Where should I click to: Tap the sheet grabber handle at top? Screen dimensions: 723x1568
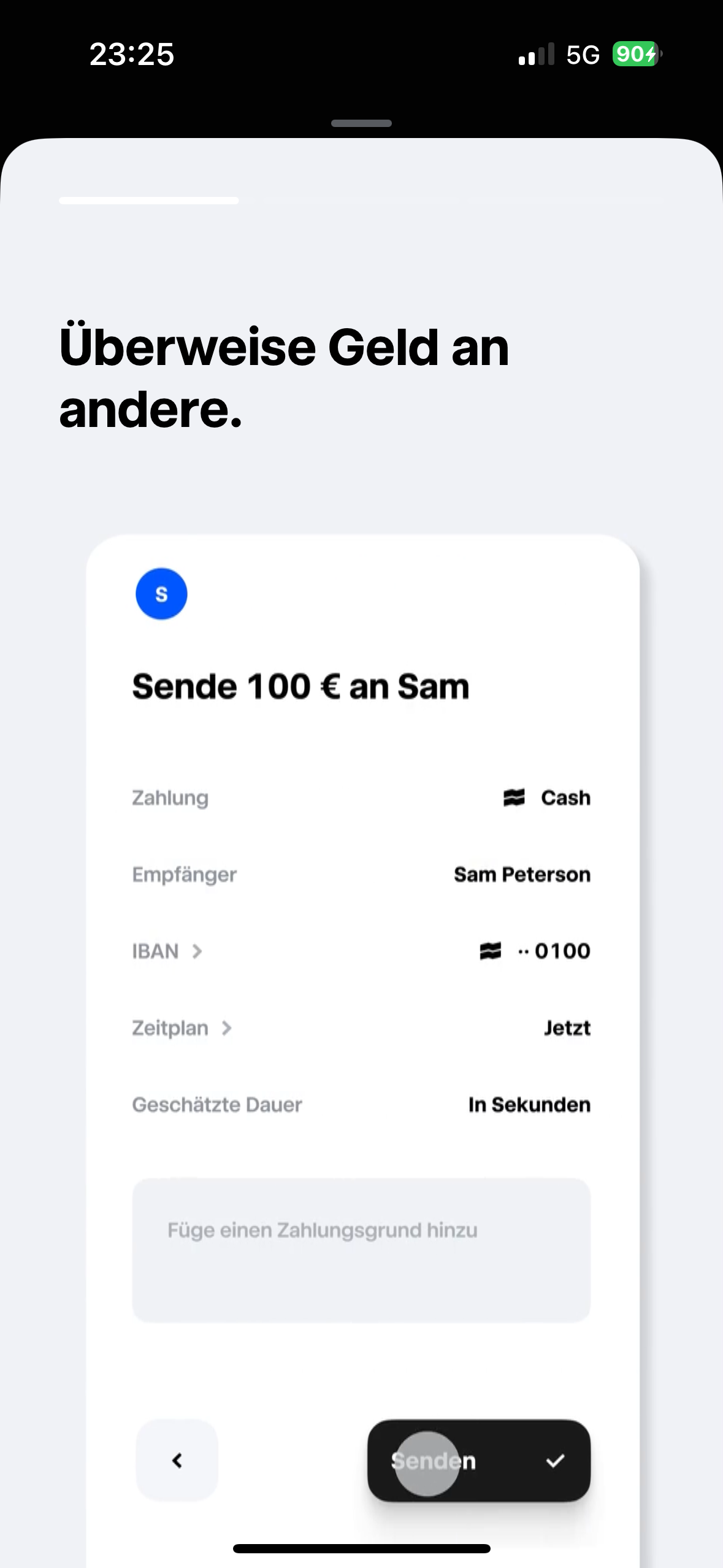tap(361, 123)
